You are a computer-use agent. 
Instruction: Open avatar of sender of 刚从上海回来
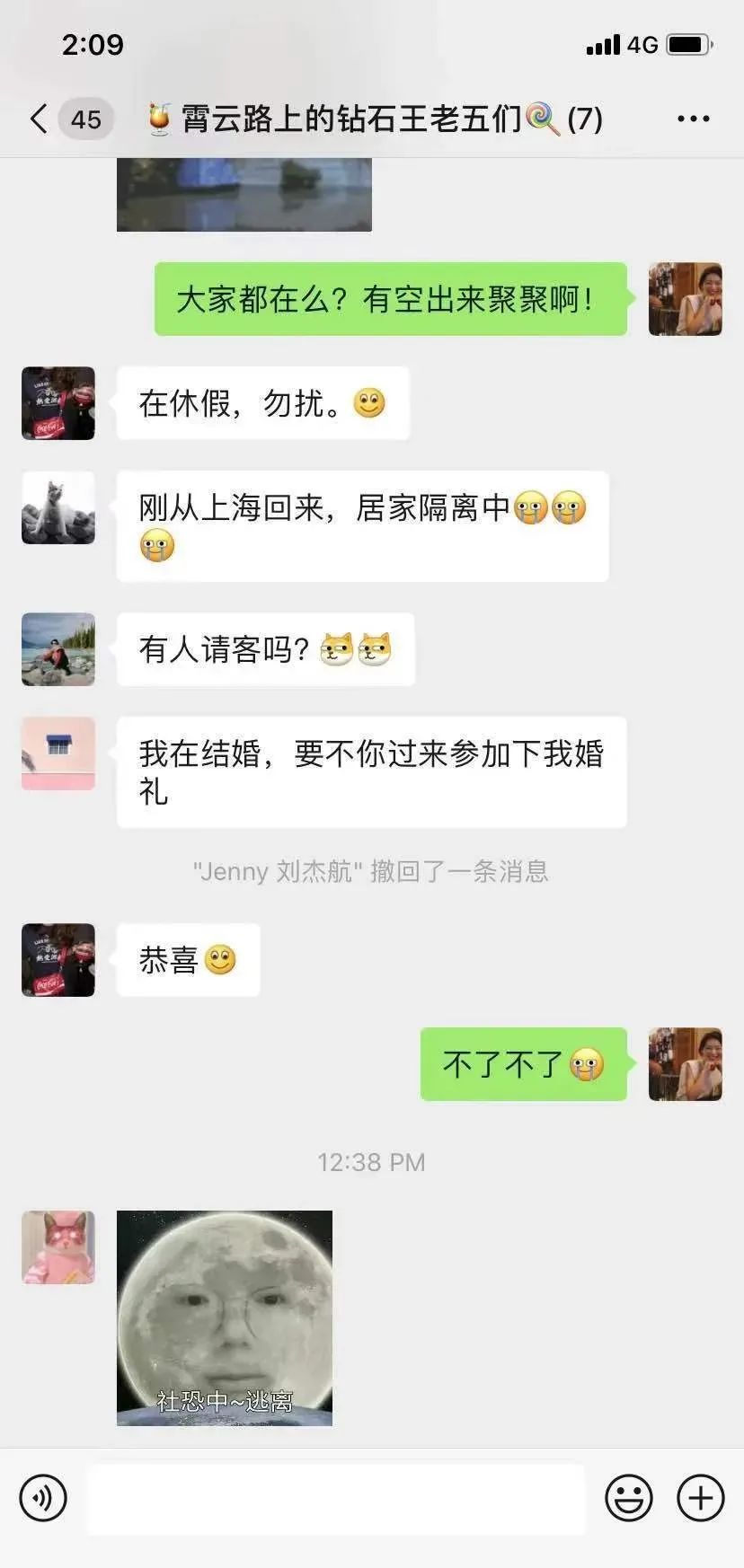[58, 508]
